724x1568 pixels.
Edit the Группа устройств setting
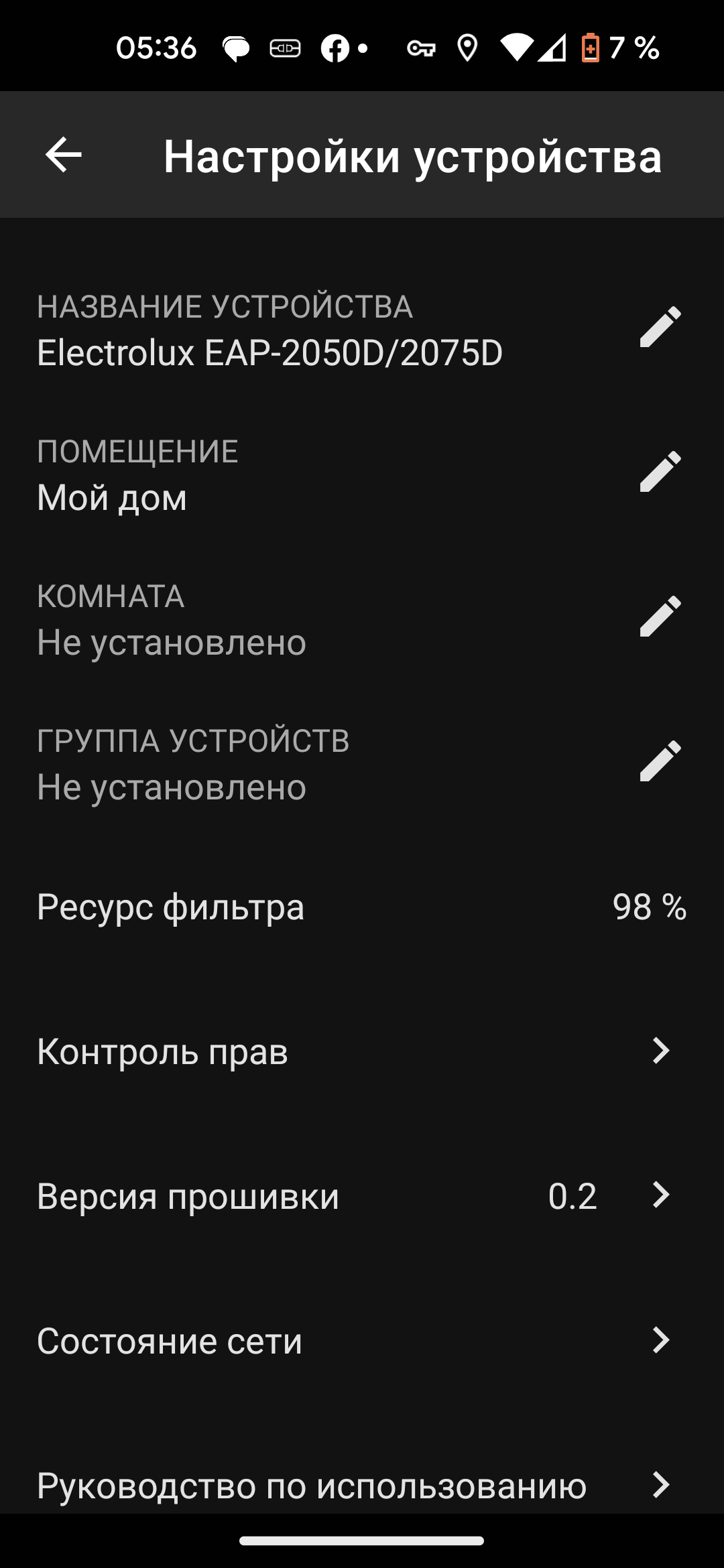tap(660, 762)
